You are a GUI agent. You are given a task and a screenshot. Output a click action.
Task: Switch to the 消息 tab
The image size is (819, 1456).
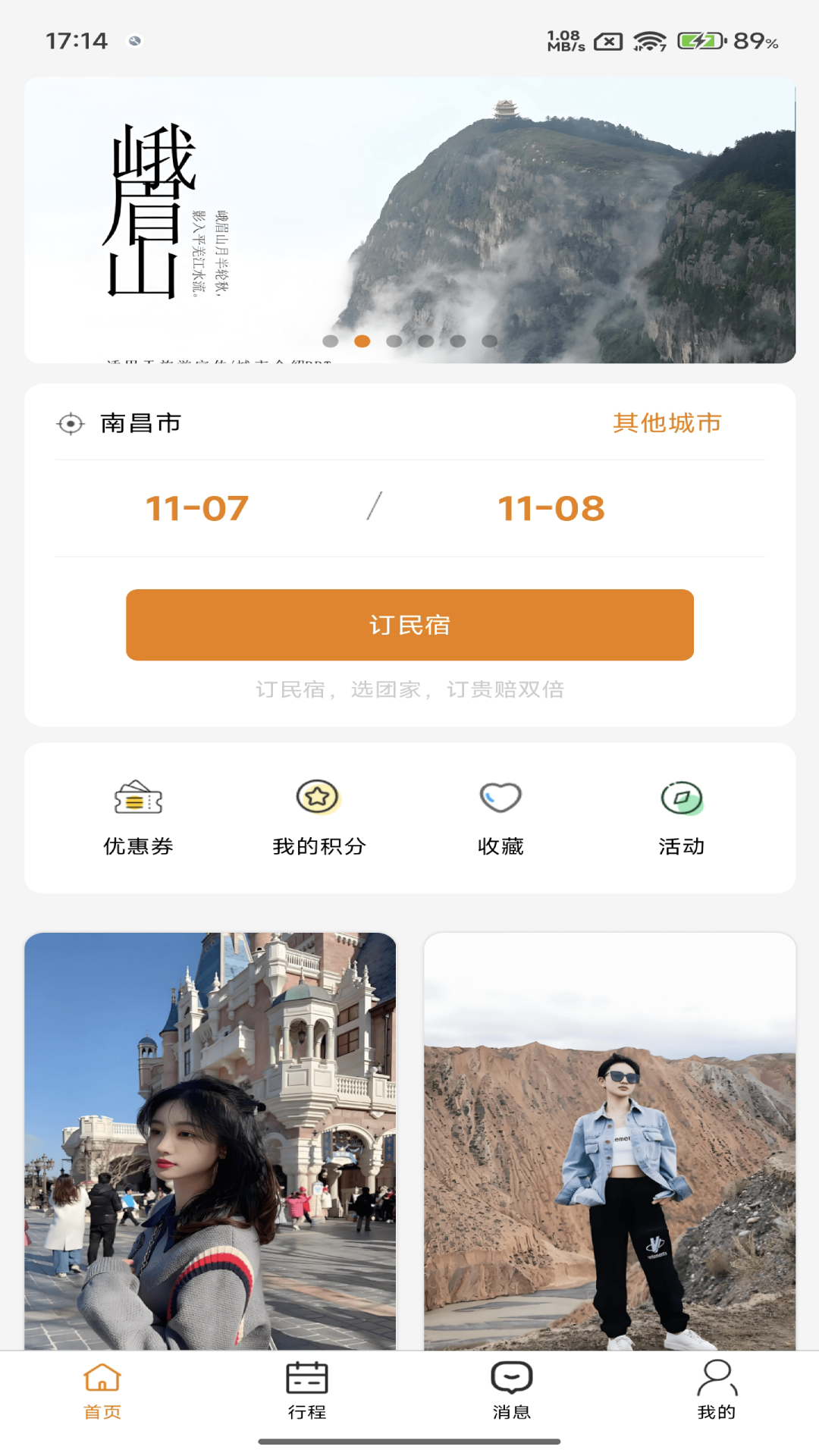[x=512, y=1391]
